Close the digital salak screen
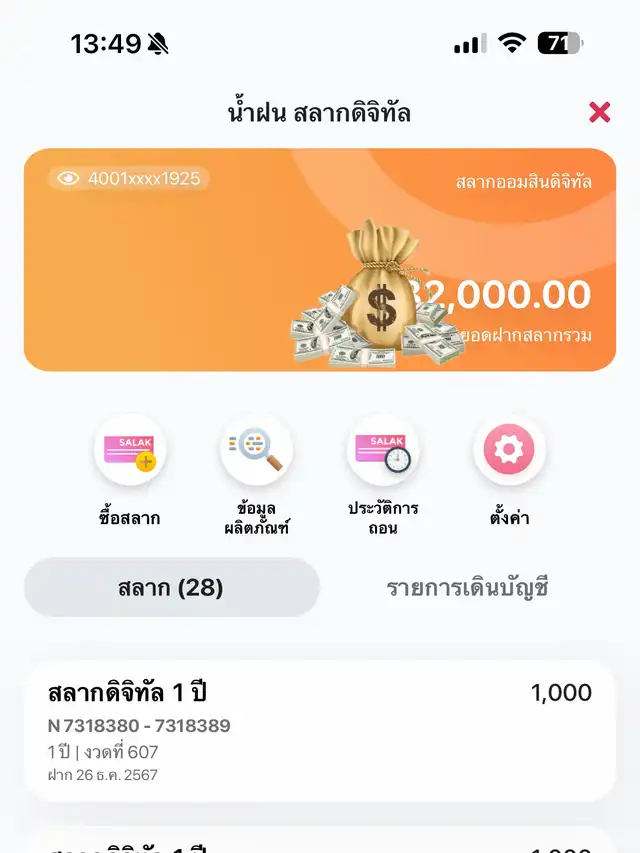The width and height of the screenshot is (640, 853). pos(600,112)
